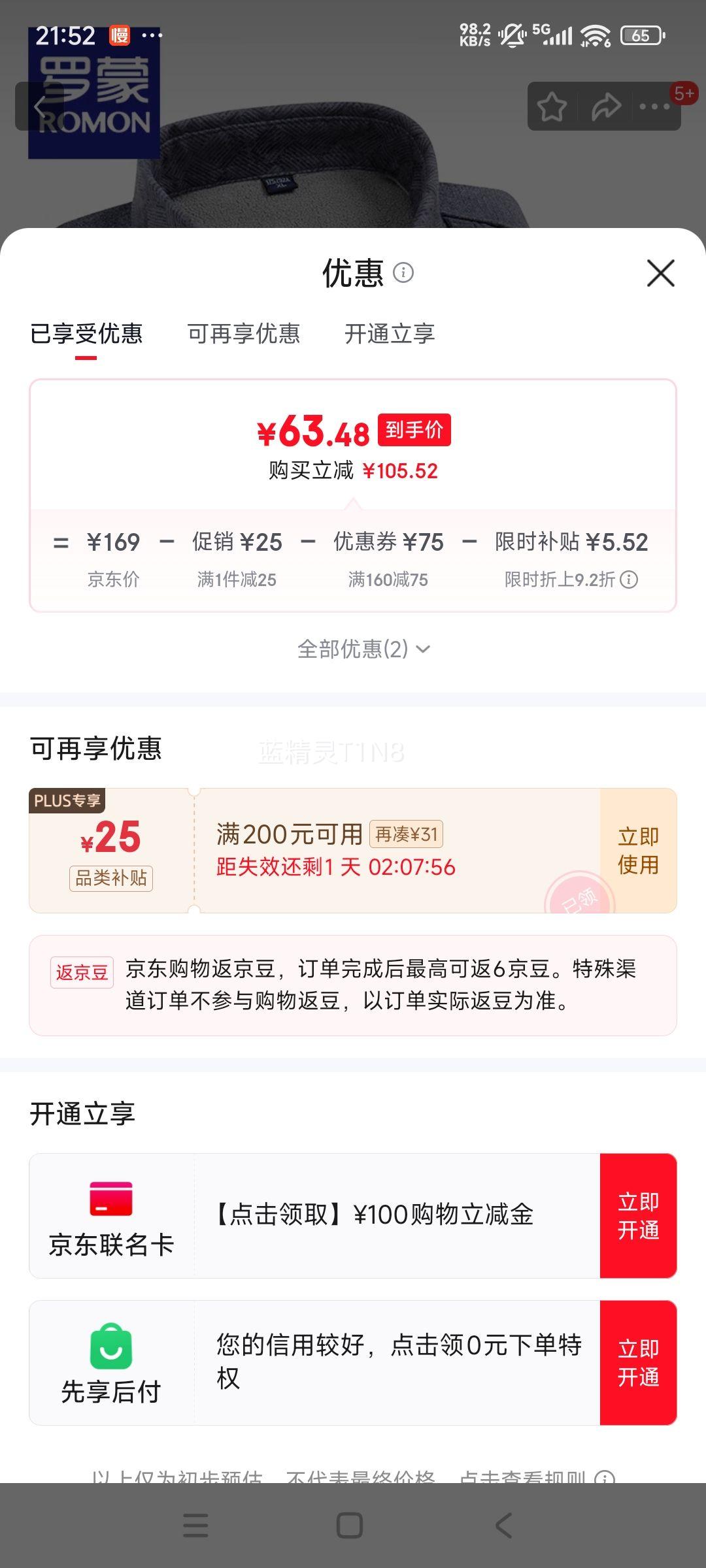Screen dimensions: 706x1568
Task: Tap 立即使用 on the ¥25 coupon
Action: (x=637, y=849)
